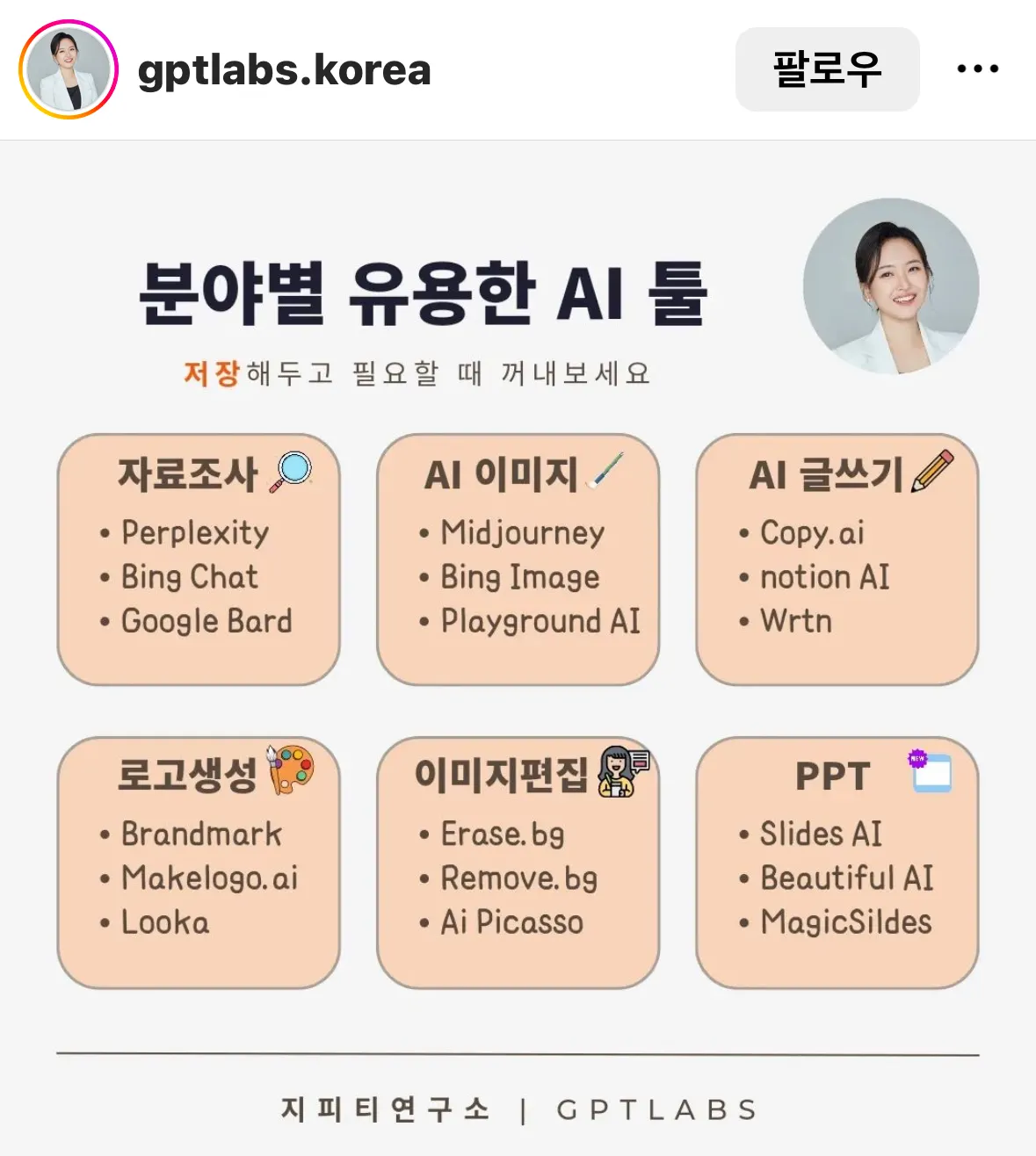The width and height of the screenshot is (1036, 1156).
Task: Follow gptlabs.korea with the 팔로우 button
Action: click(827, 69)
